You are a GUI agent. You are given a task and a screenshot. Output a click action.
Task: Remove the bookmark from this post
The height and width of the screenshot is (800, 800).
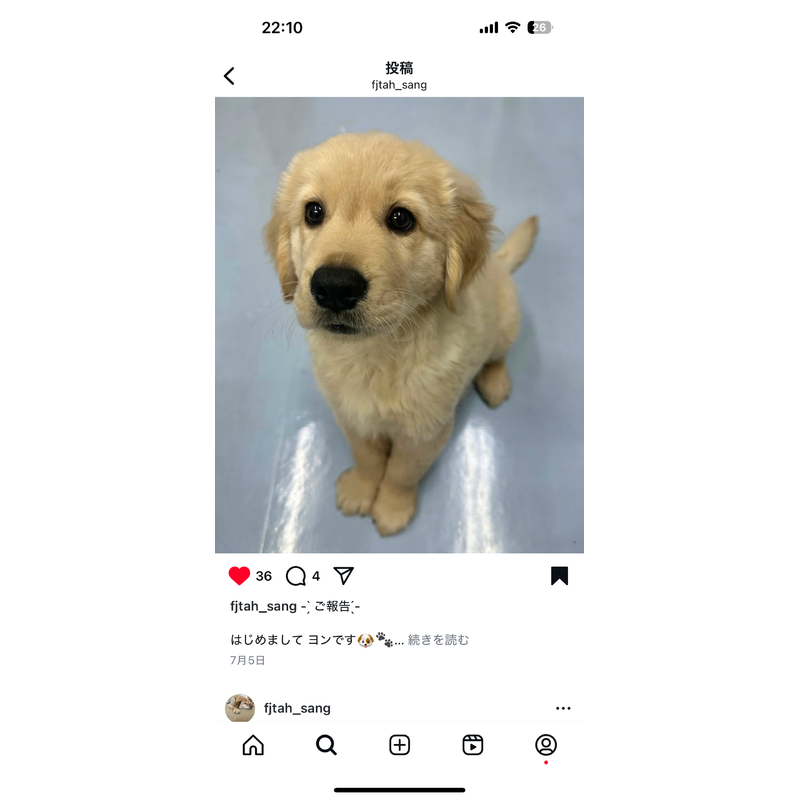(x=559, y=576)
